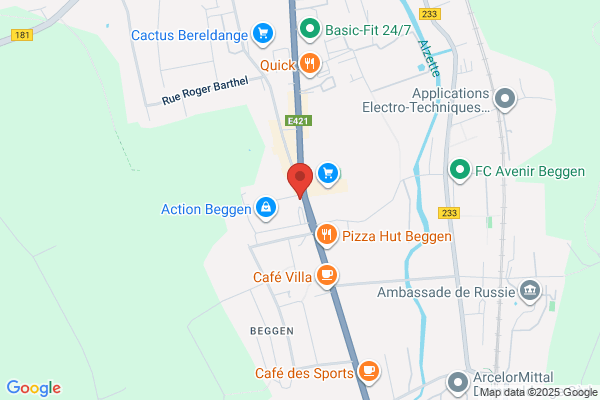This screenshot has width=600, height=400.
Task: Open the Pizza Hut Beggen marker
Action: [326, 235]
